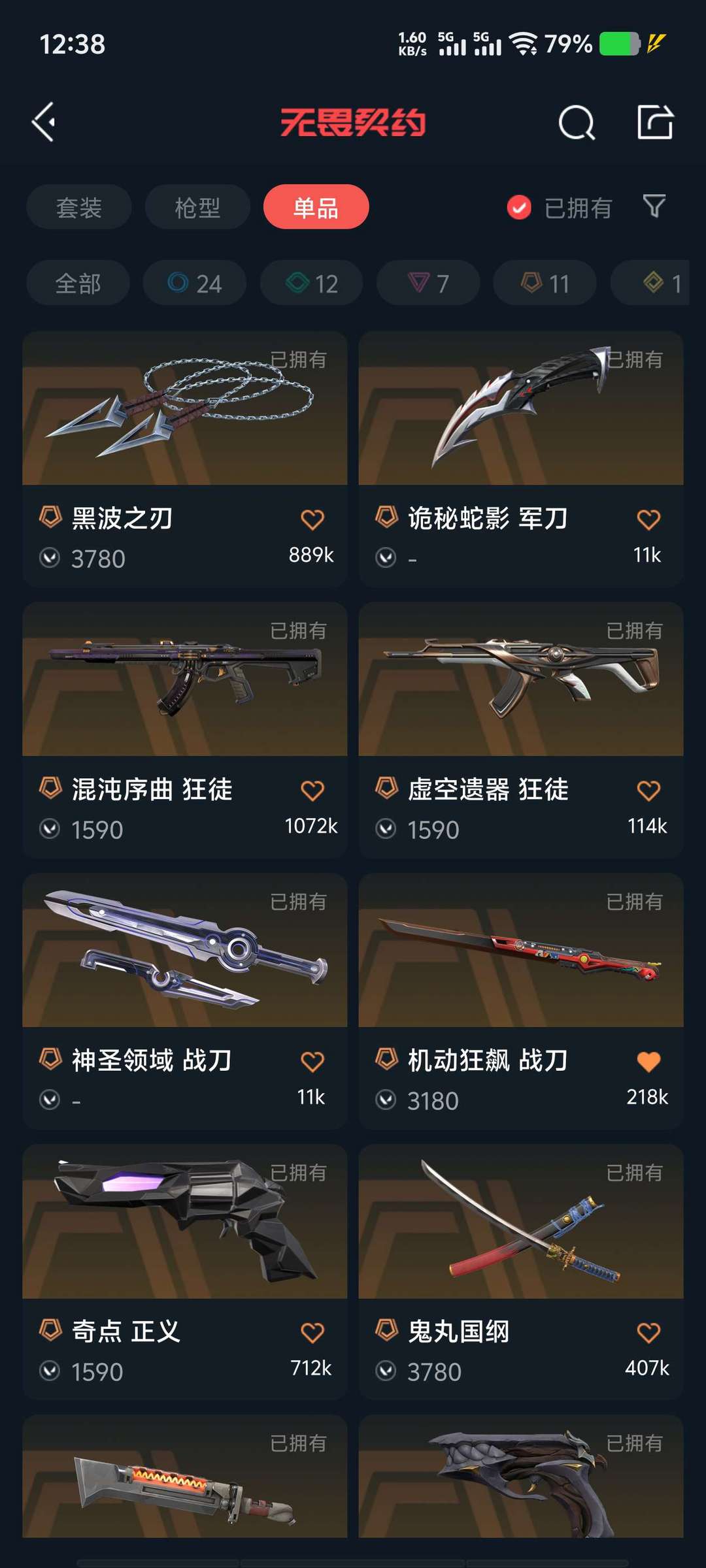
Task: Go back using the top-left arrow
Action: point(44,122)
